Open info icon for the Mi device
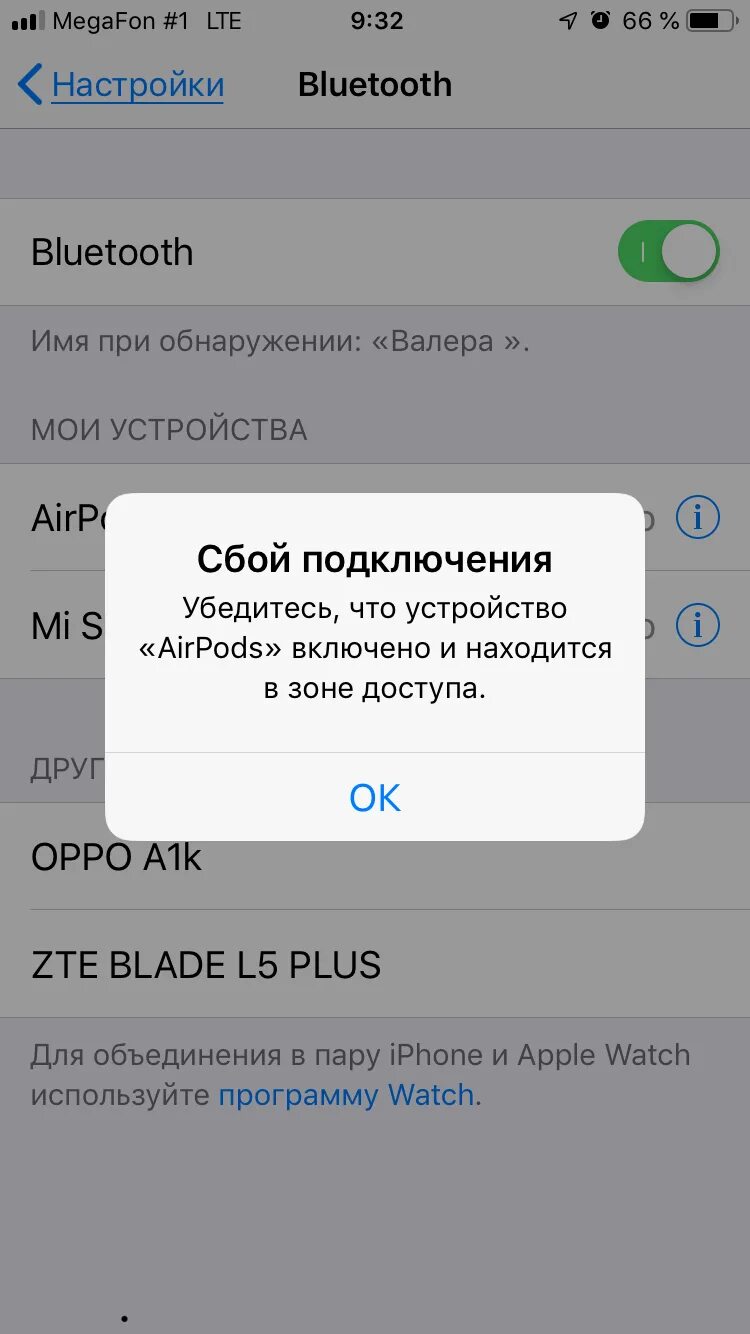The width and height of the screenshot is (750, 1334). coord(698,625)
